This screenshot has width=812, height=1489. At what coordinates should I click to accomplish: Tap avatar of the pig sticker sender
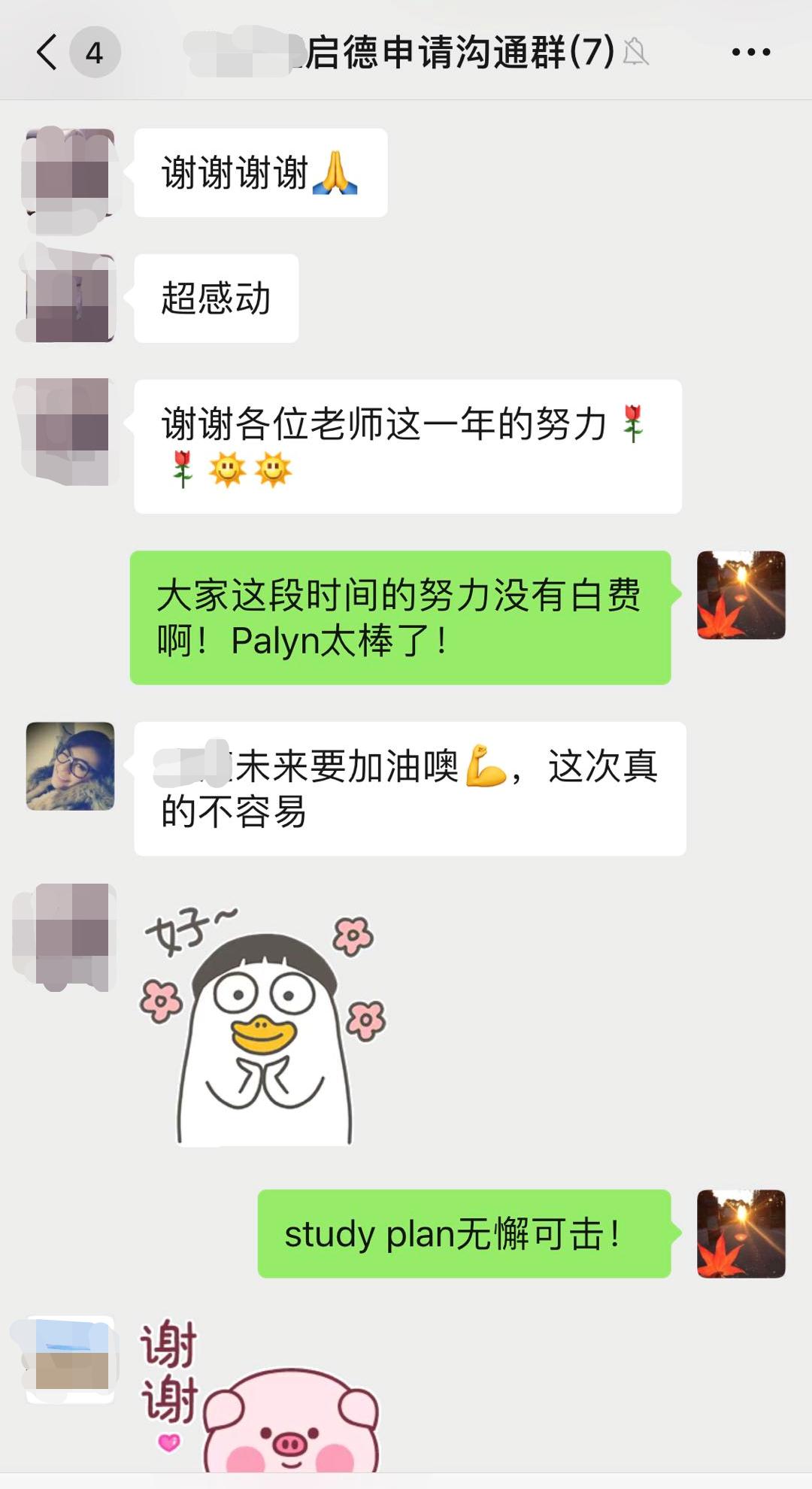[70, 1360]
